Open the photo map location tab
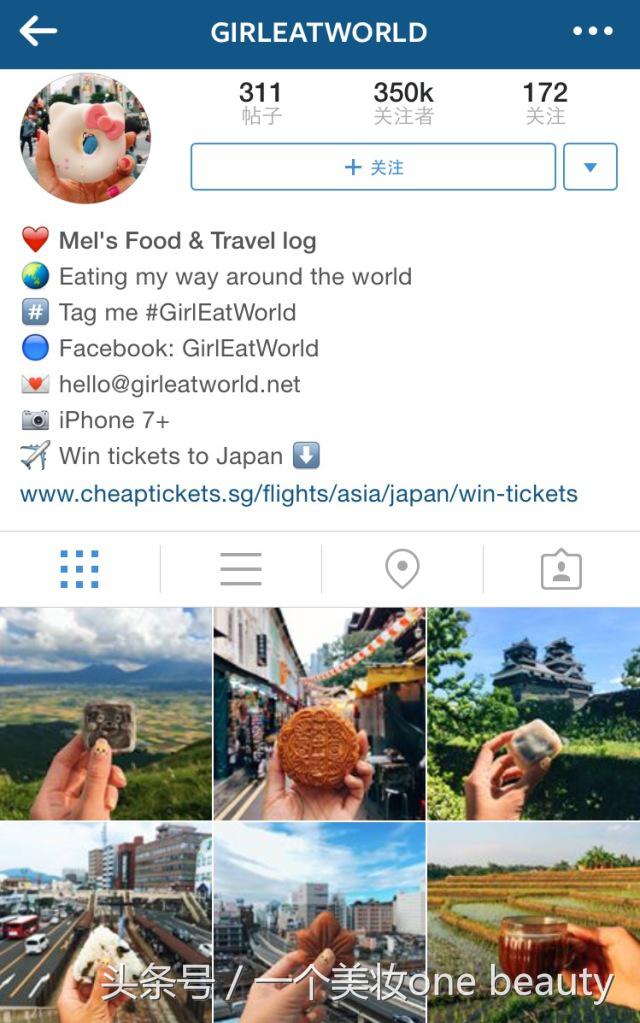640x1023 pixels. [402, 569]
